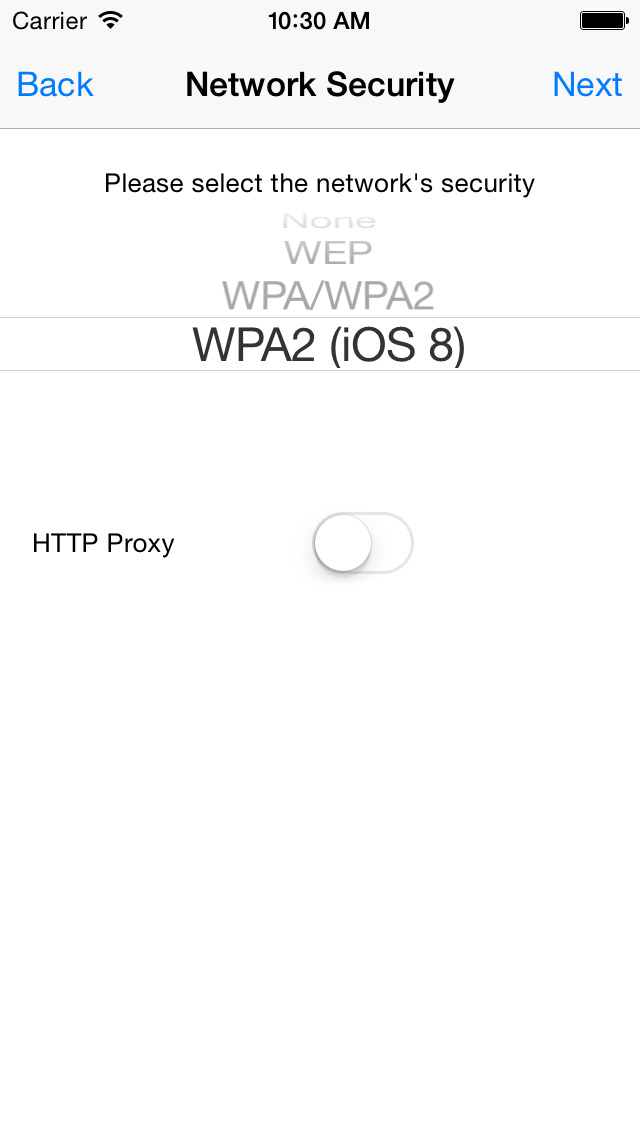Image resolution: width=640 pixels, height=1136 pixels.
Task: Select WPA/WPA2 in the security picker
Action: coord(328,295)
